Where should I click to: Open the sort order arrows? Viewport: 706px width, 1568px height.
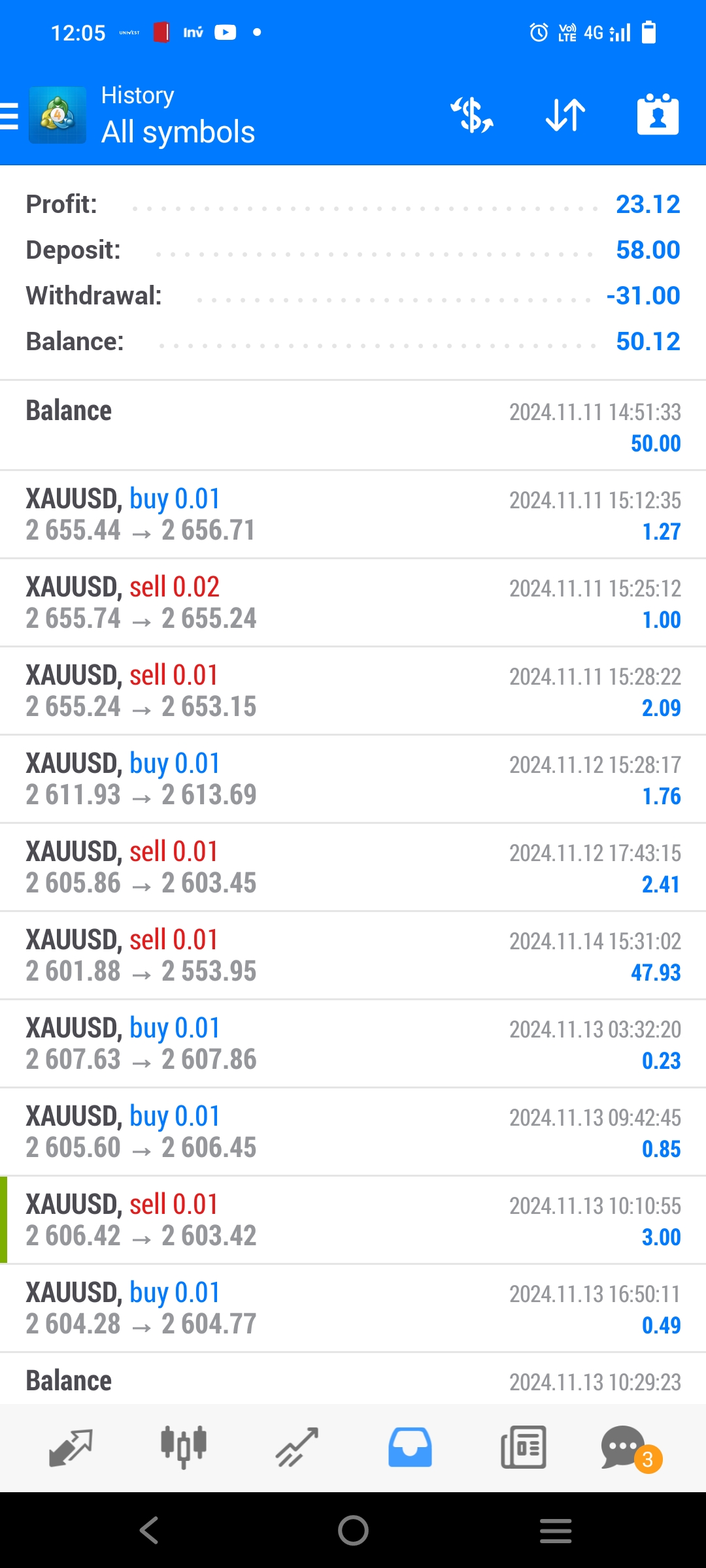tap(565, 116)
